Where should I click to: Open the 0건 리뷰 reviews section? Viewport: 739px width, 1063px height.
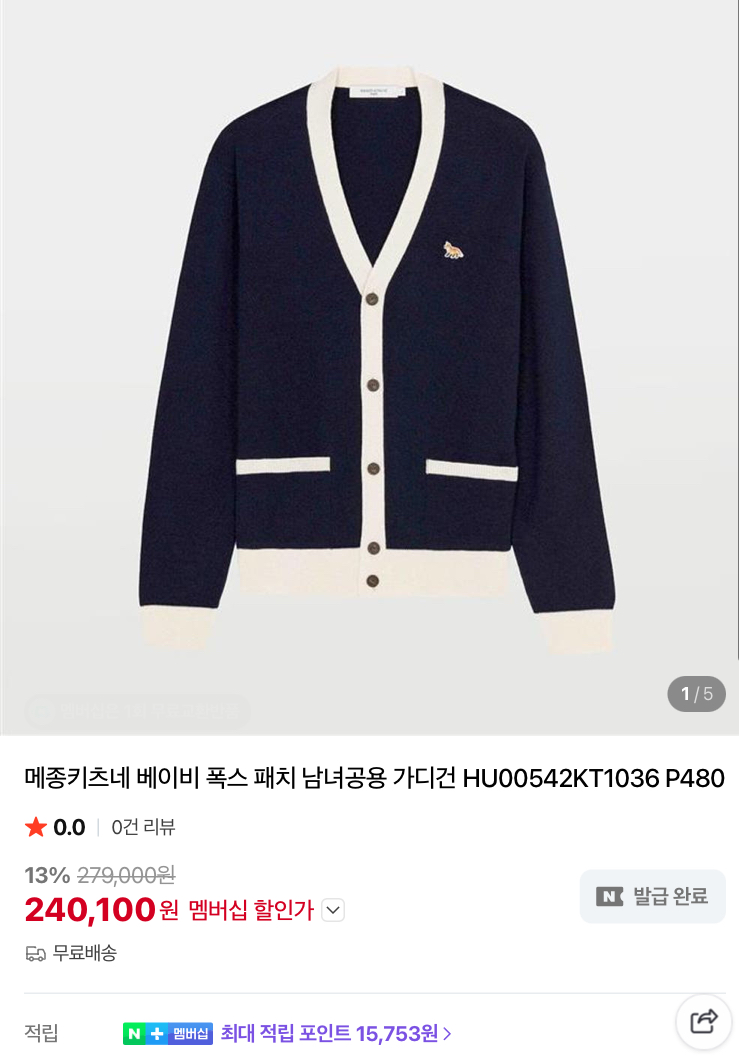click(143, 827)
